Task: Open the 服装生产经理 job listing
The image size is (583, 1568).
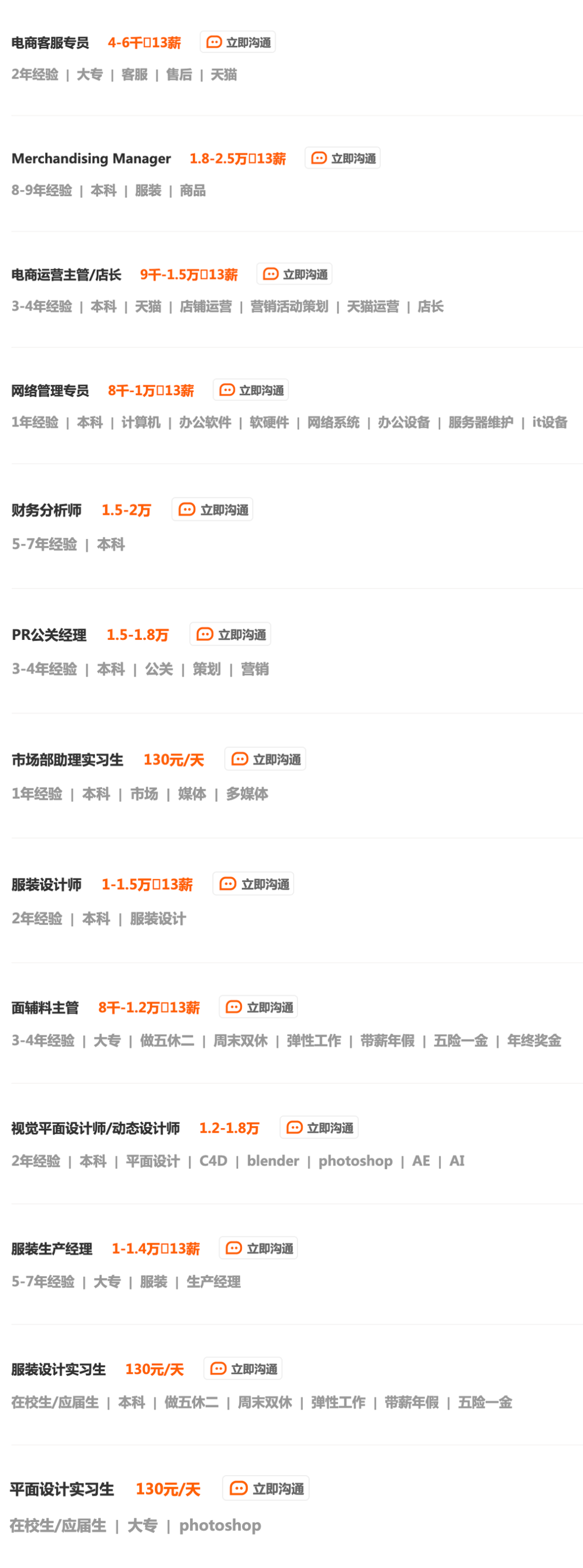Action: point(52,1249)
